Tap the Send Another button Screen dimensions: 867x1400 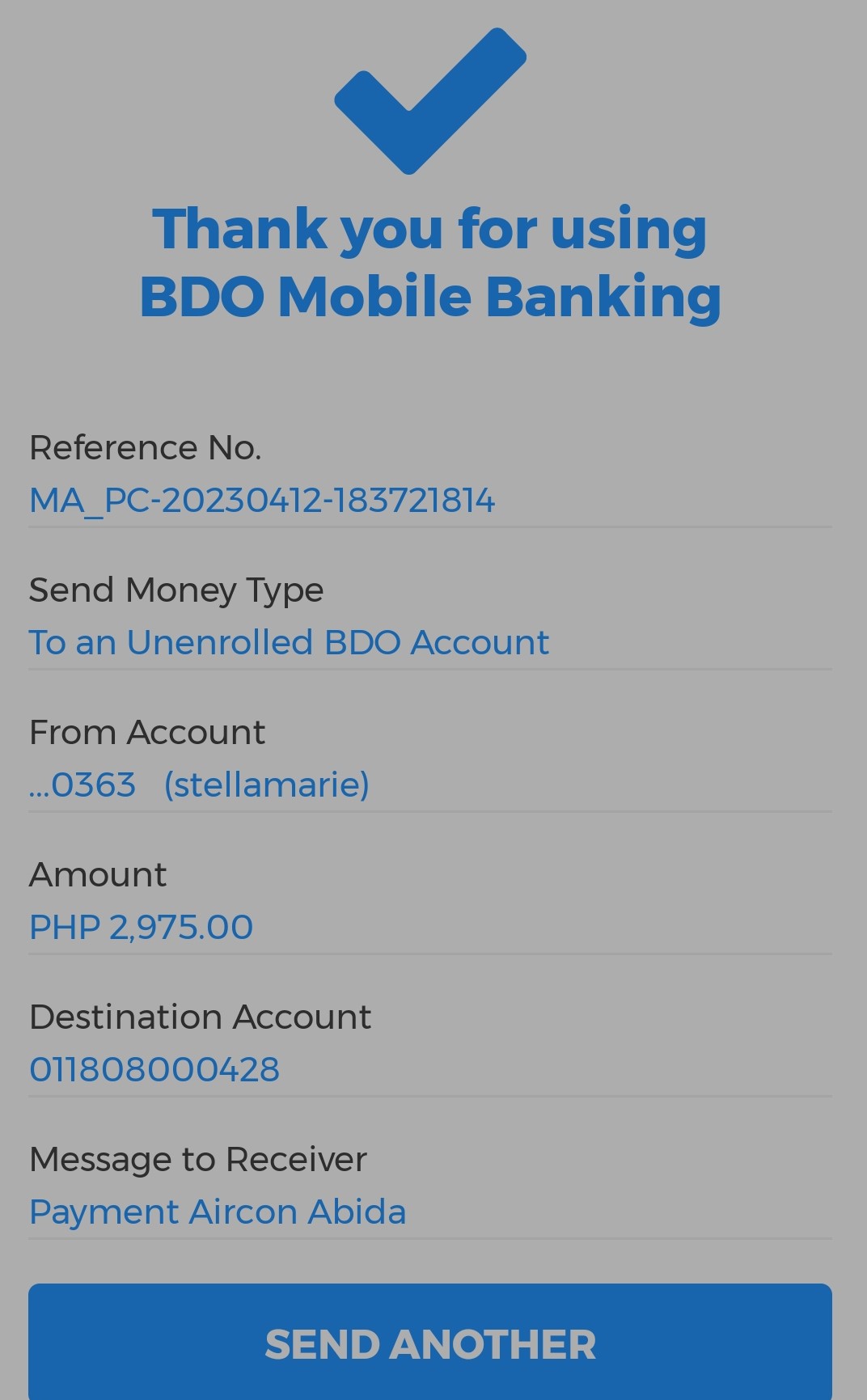tap(430, 1343)
